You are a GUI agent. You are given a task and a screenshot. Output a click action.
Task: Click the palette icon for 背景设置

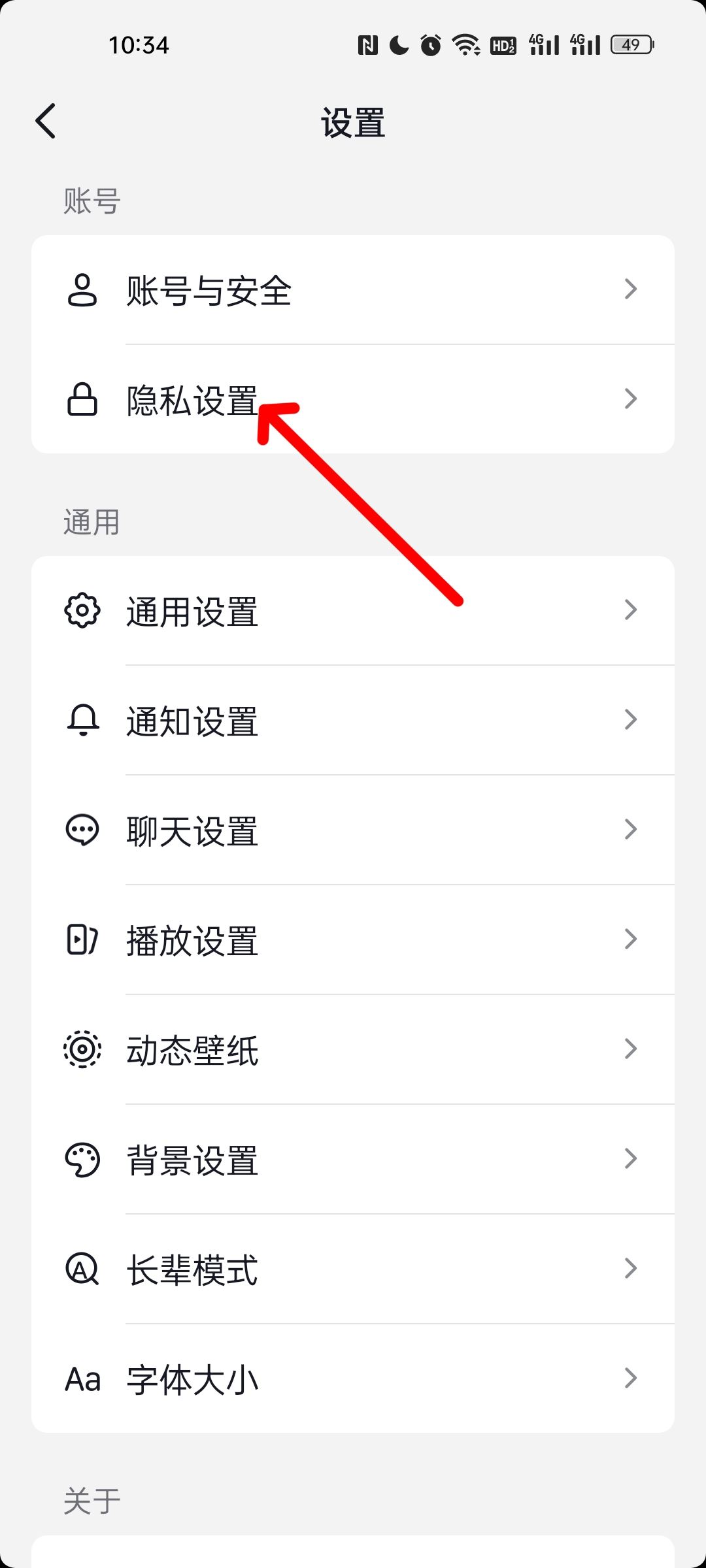82,1158
